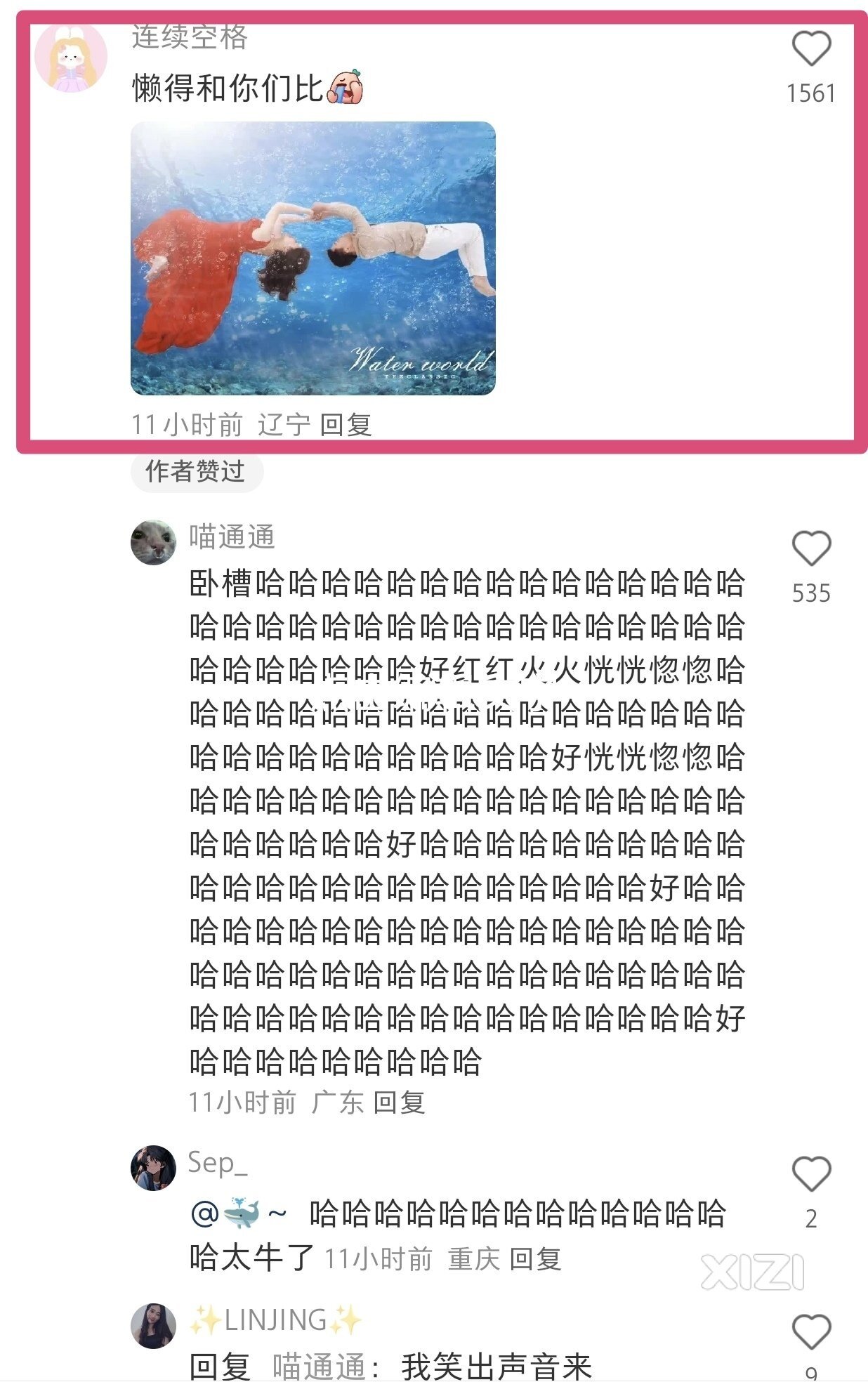Like the comment by 连续空格
868x1389 pixels.
pos(811,49)
